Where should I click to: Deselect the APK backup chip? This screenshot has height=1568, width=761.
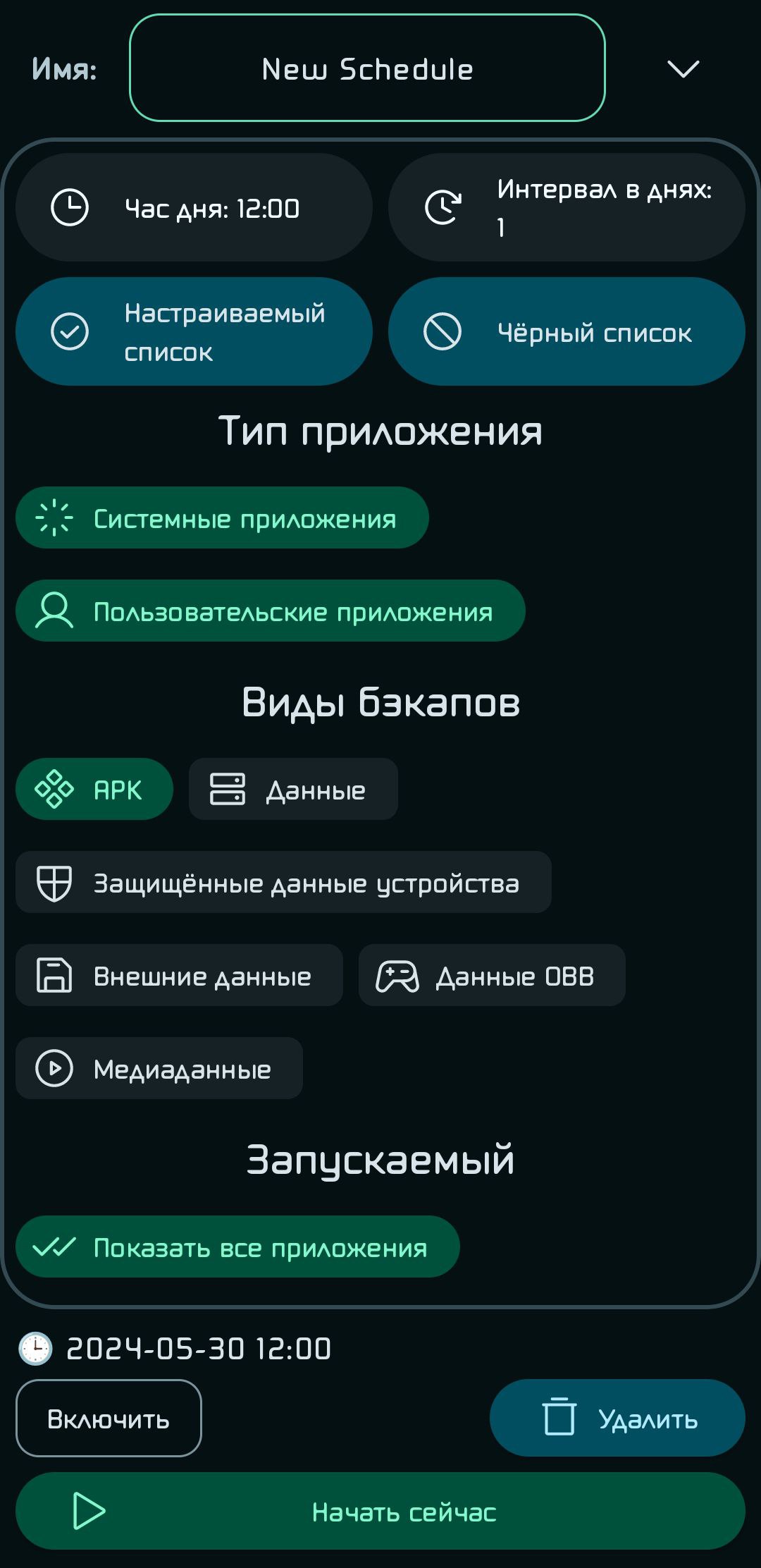coord(94,789)
